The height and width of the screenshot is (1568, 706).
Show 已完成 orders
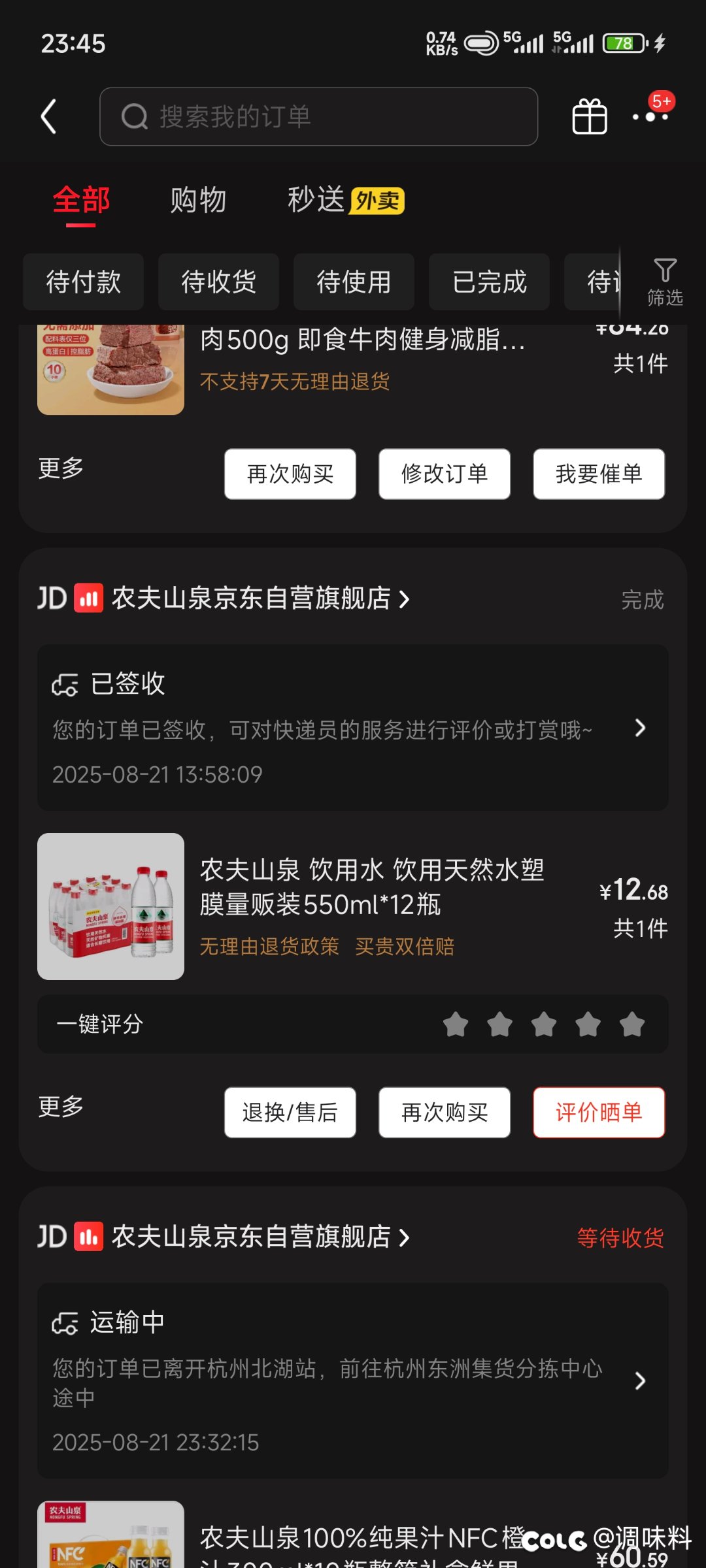pyautogui.click(x=489, y=282)
